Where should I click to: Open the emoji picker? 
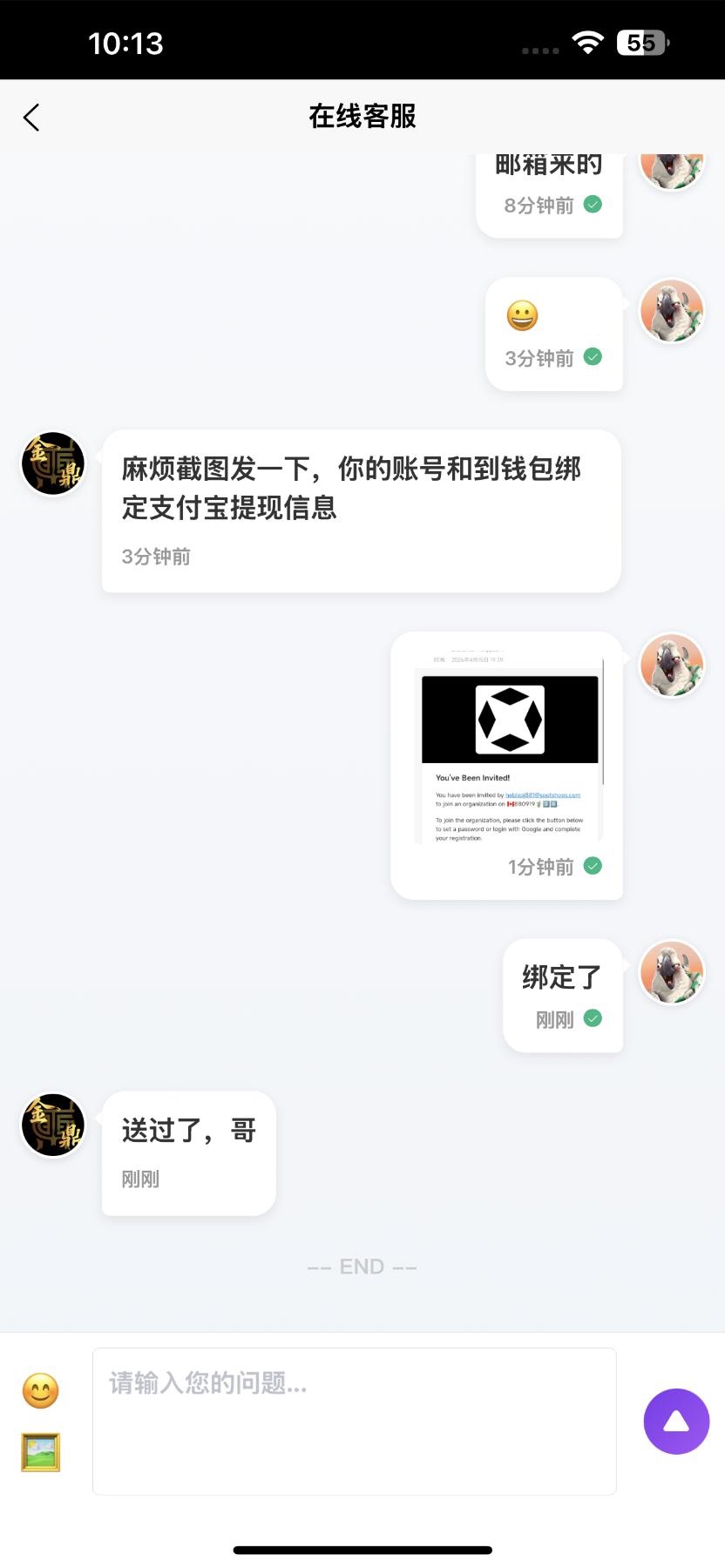pyautogui.click(x=40, y=1391)
